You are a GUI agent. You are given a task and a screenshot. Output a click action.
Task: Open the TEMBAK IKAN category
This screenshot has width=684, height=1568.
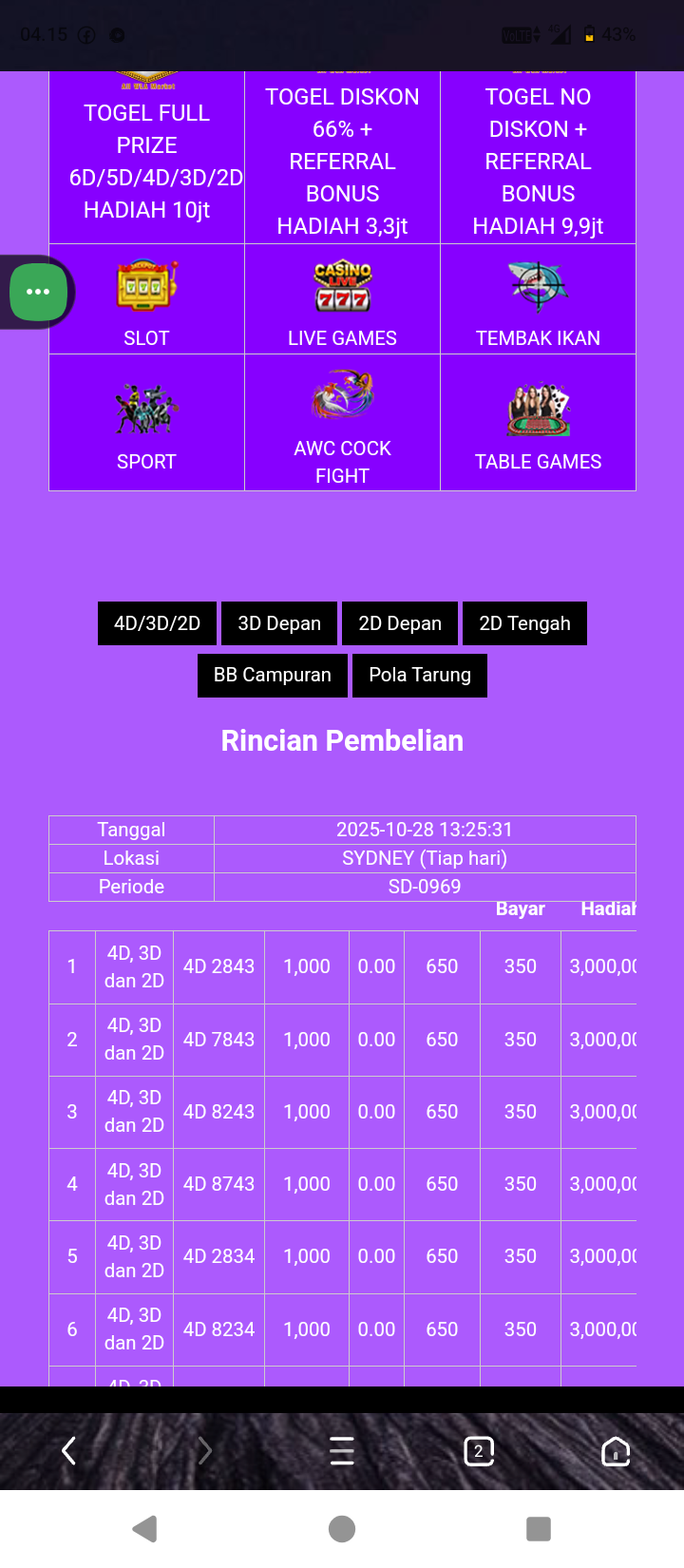(538, 299)
